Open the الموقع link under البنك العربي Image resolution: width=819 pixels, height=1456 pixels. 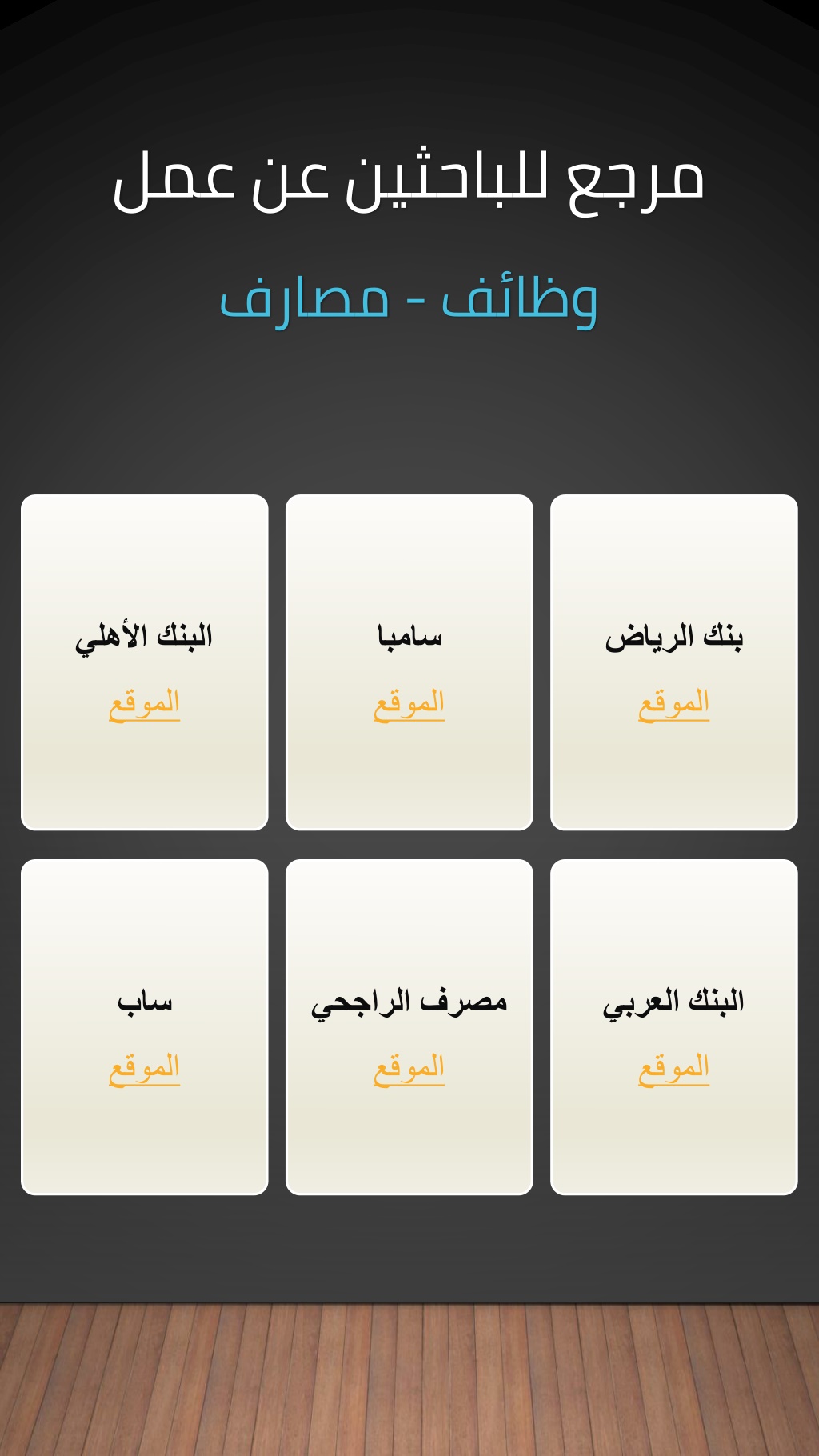coord(673,1068)
